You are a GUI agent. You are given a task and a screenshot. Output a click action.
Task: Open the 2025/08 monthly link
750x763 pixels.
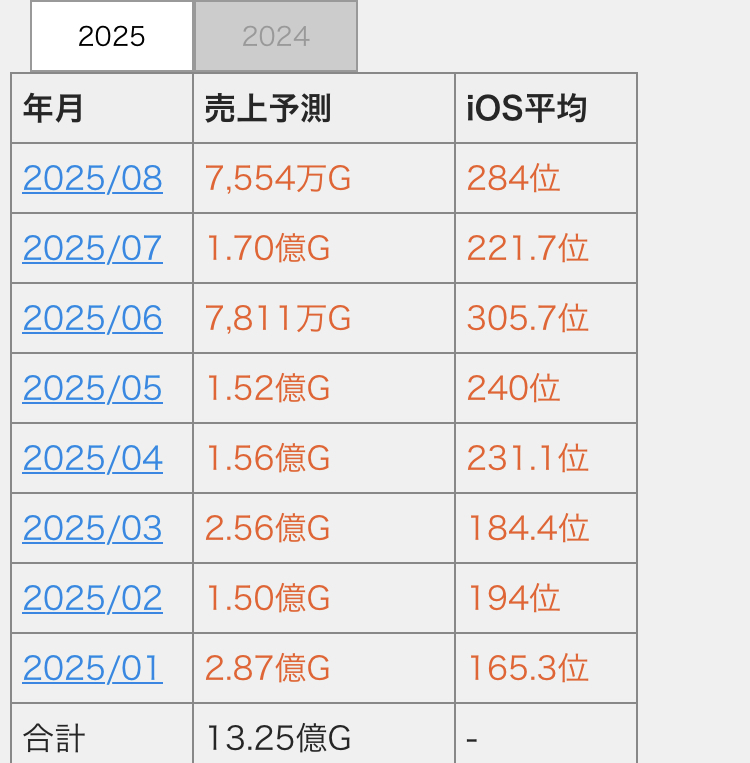(x=92, y=178)
